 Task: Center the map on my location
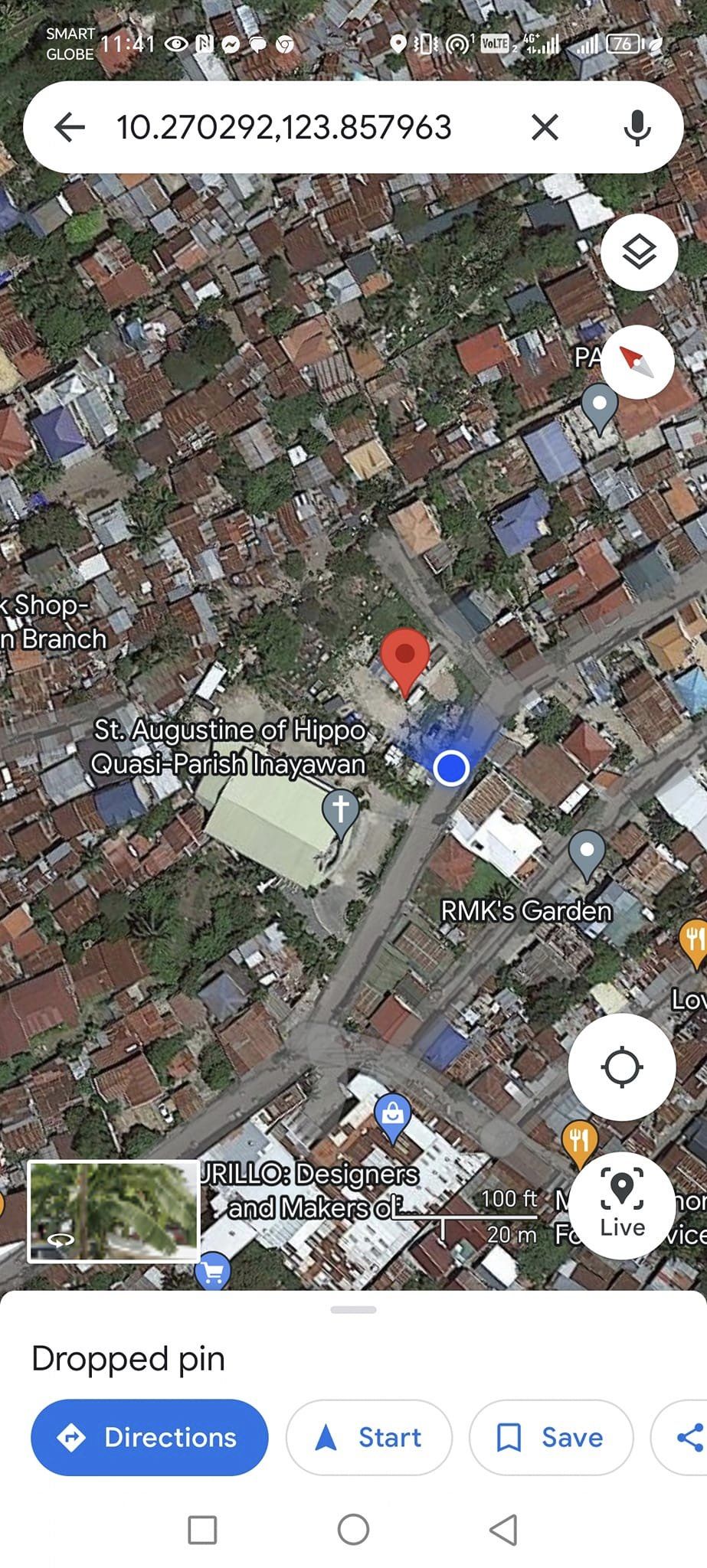pyautogui.click(x=621, y=1067)
